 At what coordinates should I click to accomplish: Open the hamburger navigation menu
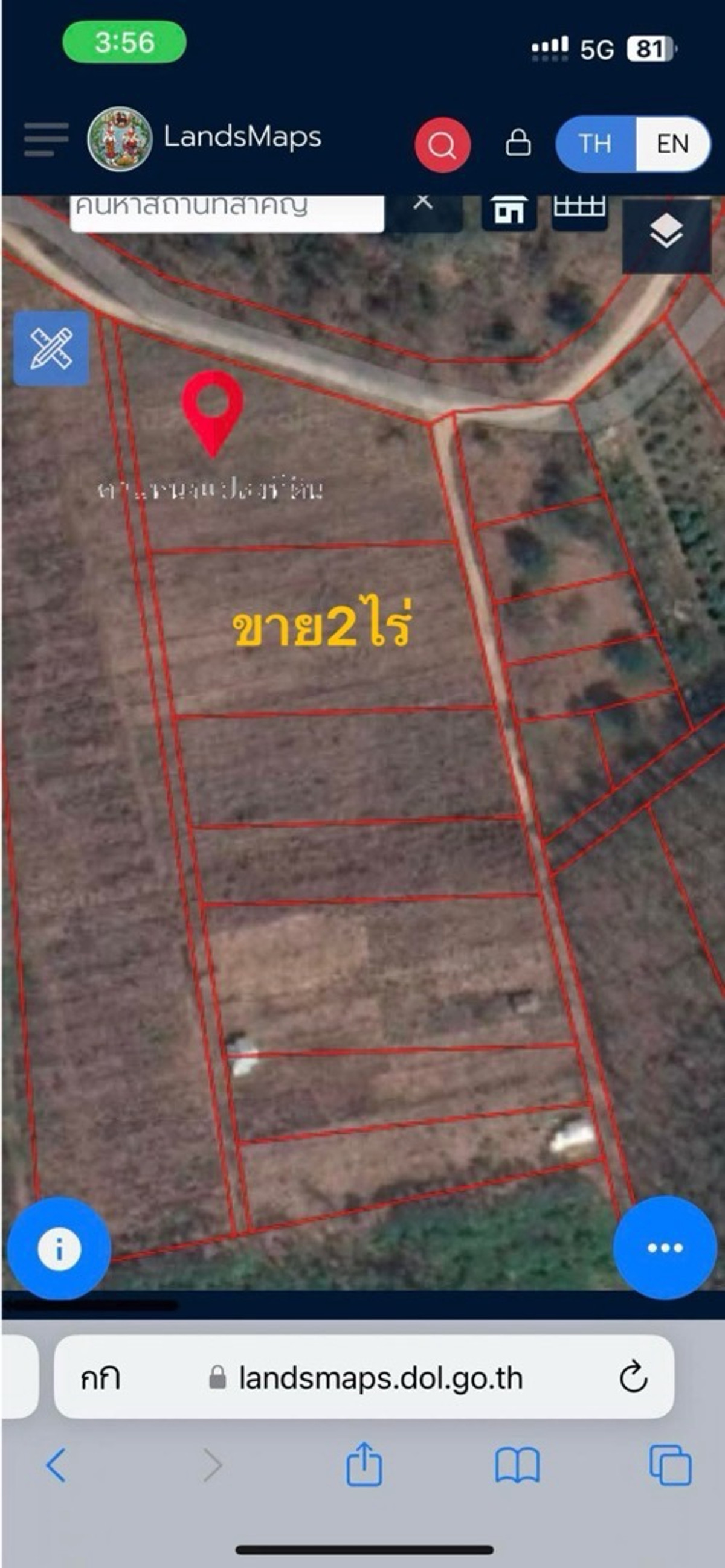tap(46, 139)
